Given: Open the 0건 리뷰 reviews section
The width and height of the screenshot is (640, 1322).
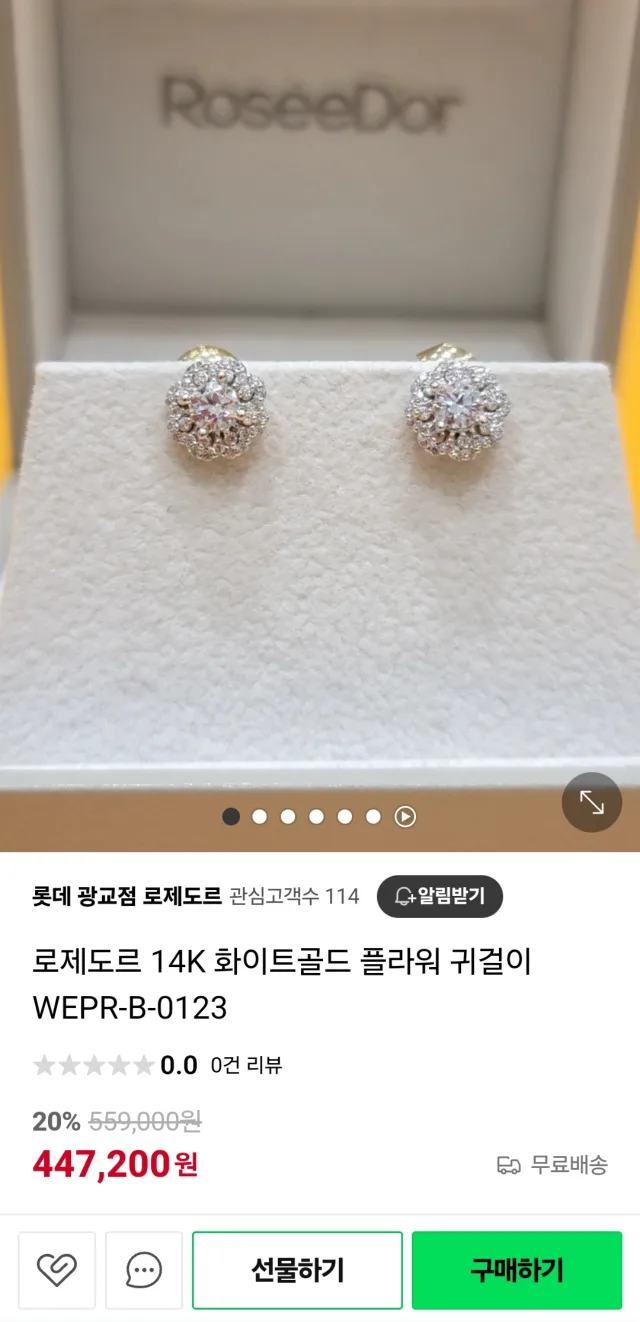Looking at the screenshot, I should [x=246, y=1065].
